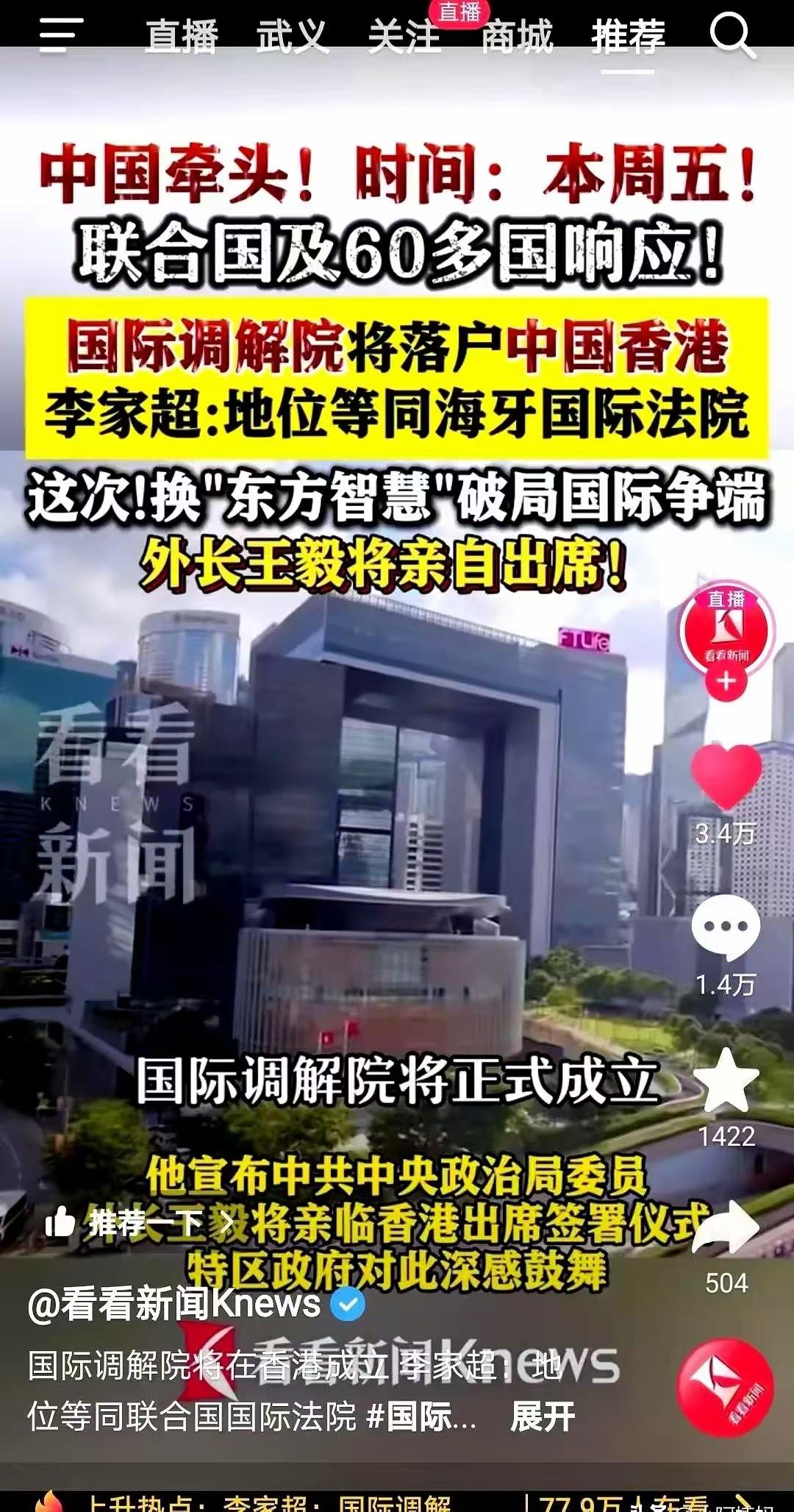Open the comments on this video
The image size is (794, 1512).
(726, 927)
